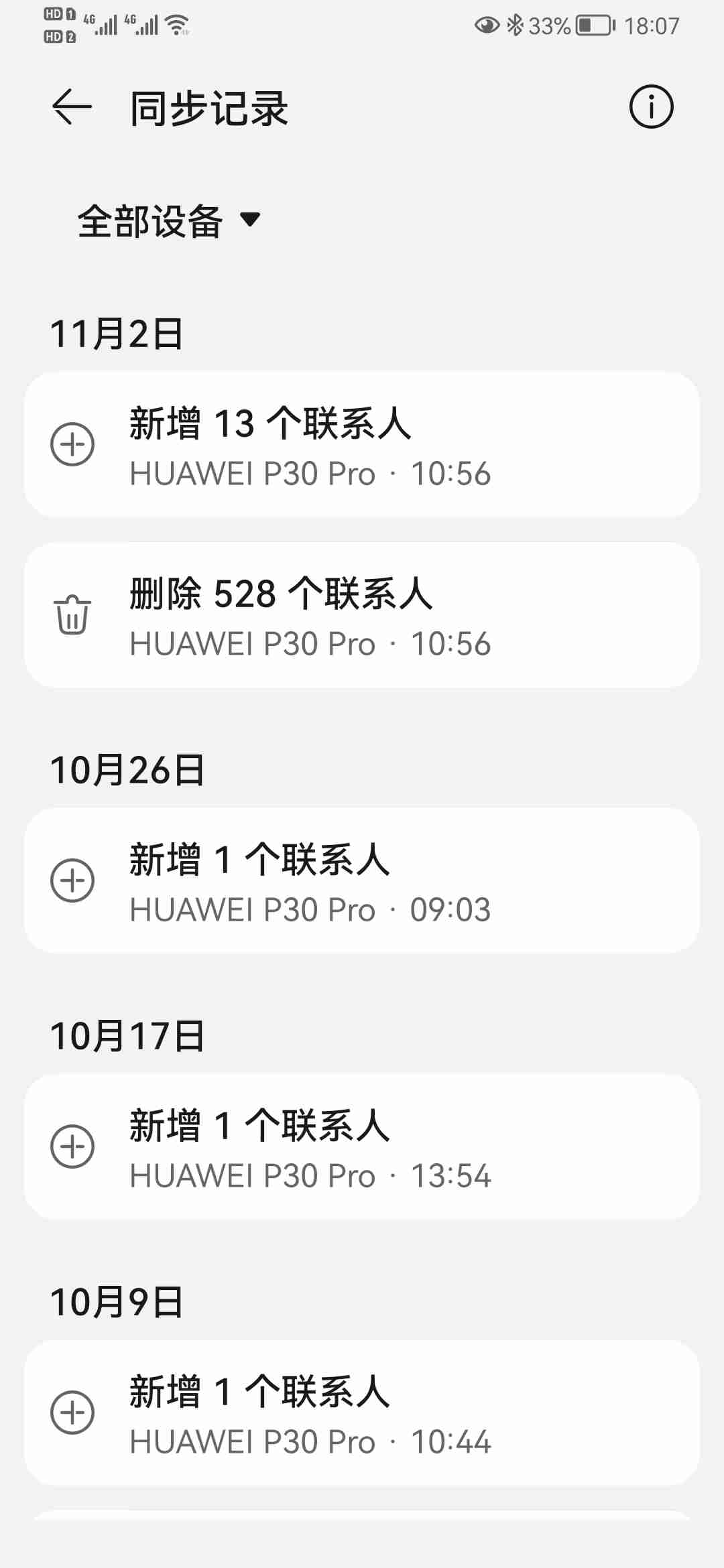This screenshot has height=1568, width=724.
Task: Open the 10月26日 新增 1 个联系人 entry
Action: point(362,881)
